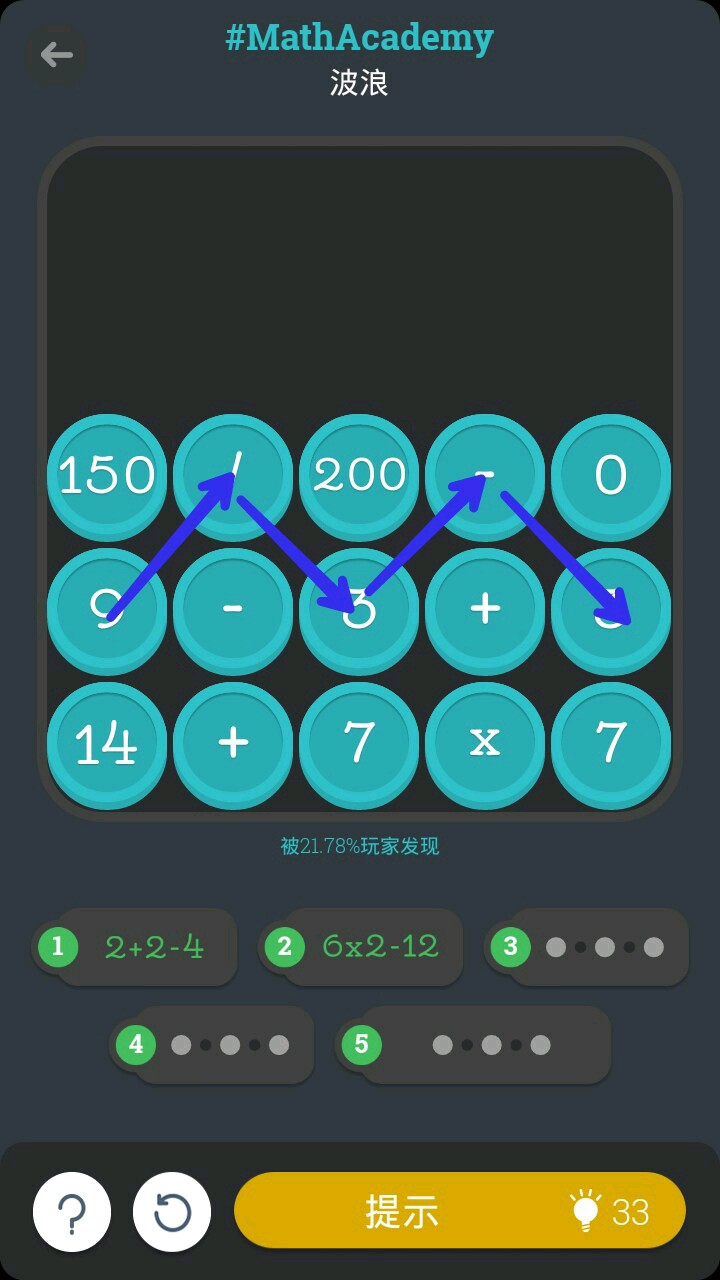Use a hint with the 提示 button
This screenshot has width=720, height=1280.
pos(460,1211)
